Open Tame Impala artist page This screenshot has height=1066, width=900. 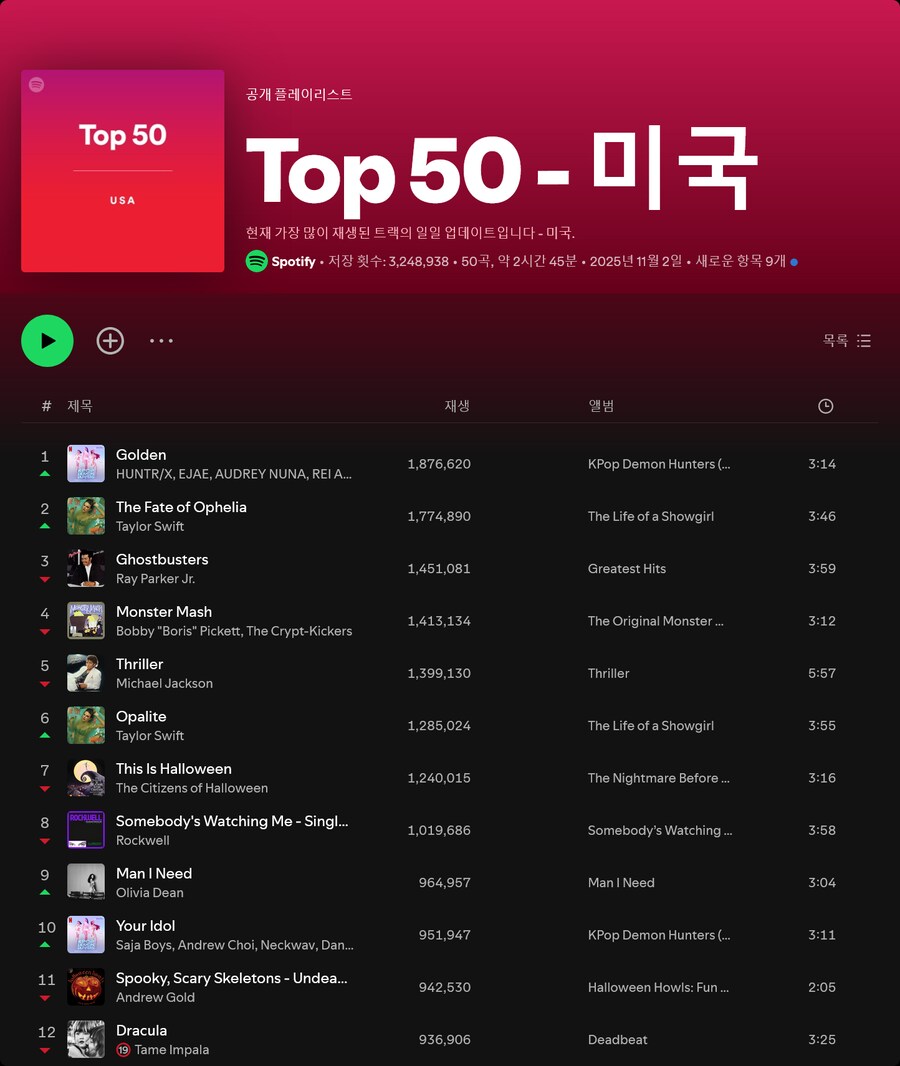172,1050
